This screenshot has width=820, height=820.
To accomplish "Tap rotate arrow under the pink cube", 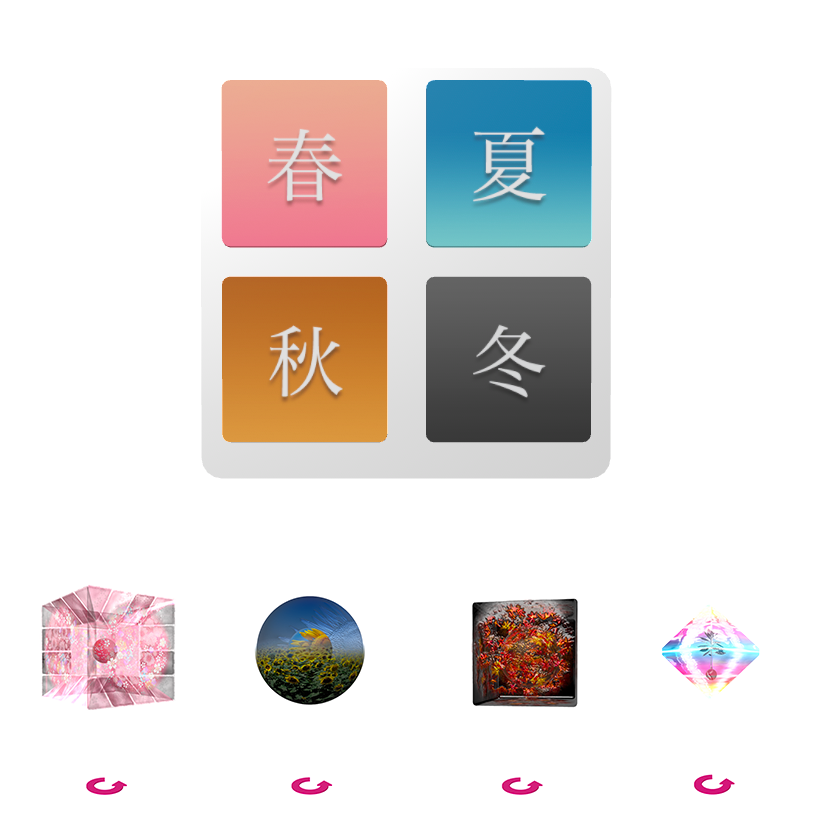I will (x=106, y=786).
